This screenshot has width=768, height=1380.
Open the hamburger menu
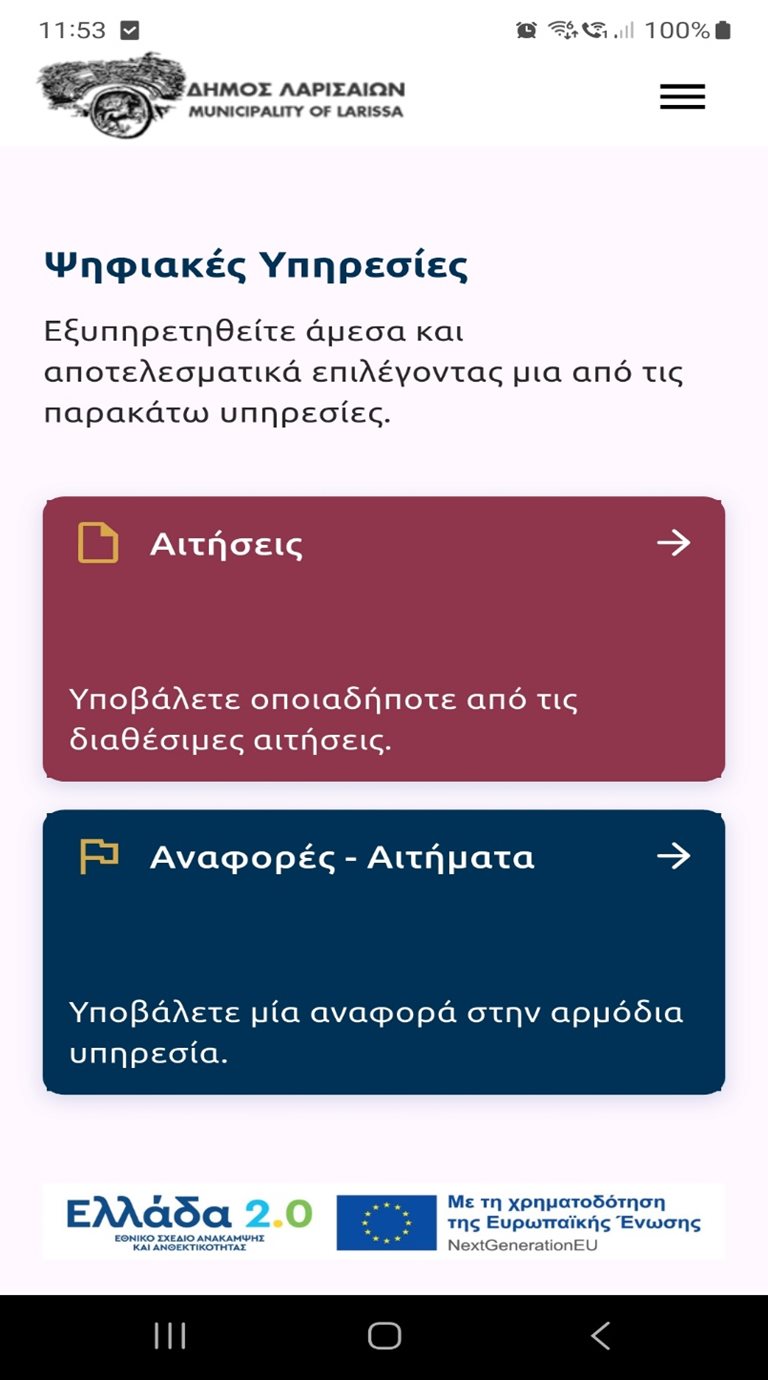(682, 97)
